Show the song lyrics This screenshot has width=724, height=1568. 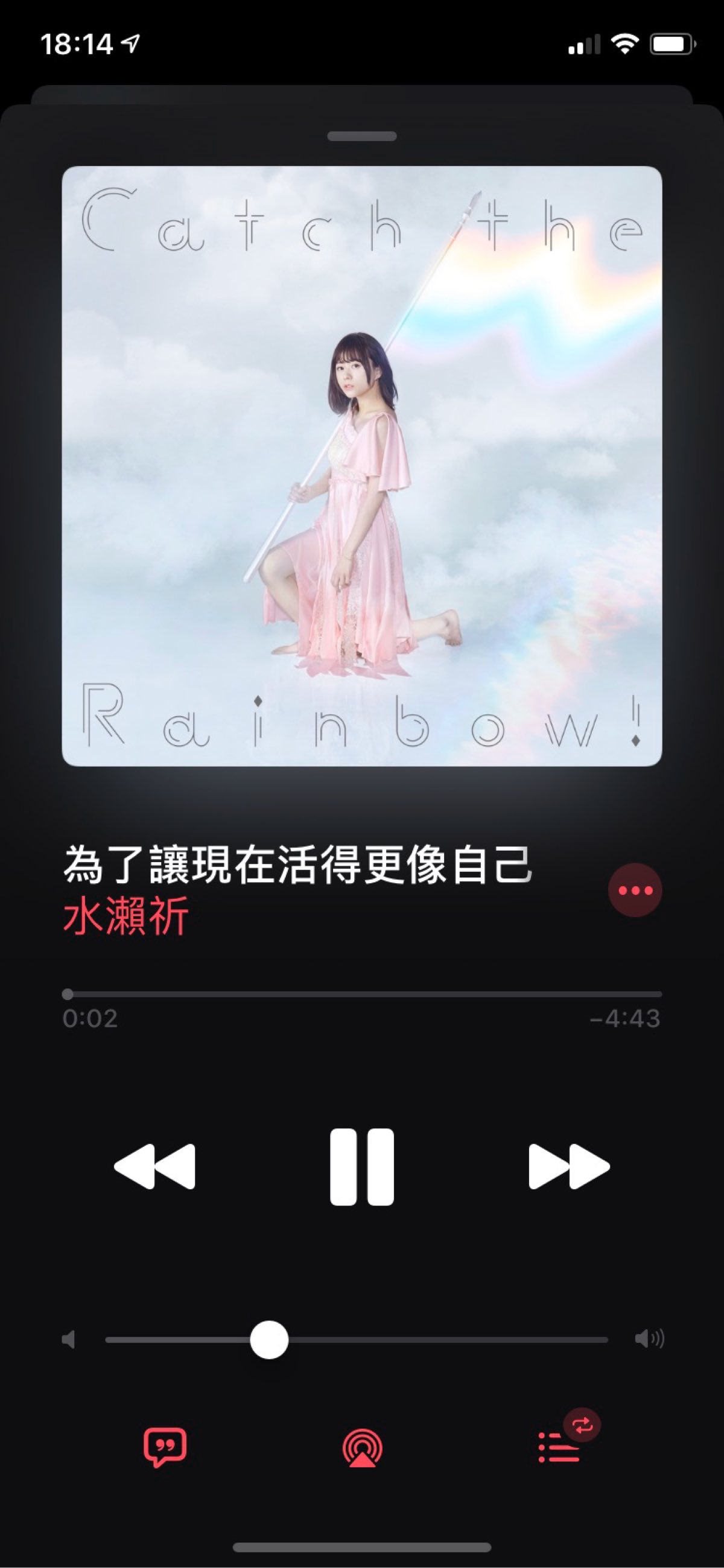click(165, 1447)
